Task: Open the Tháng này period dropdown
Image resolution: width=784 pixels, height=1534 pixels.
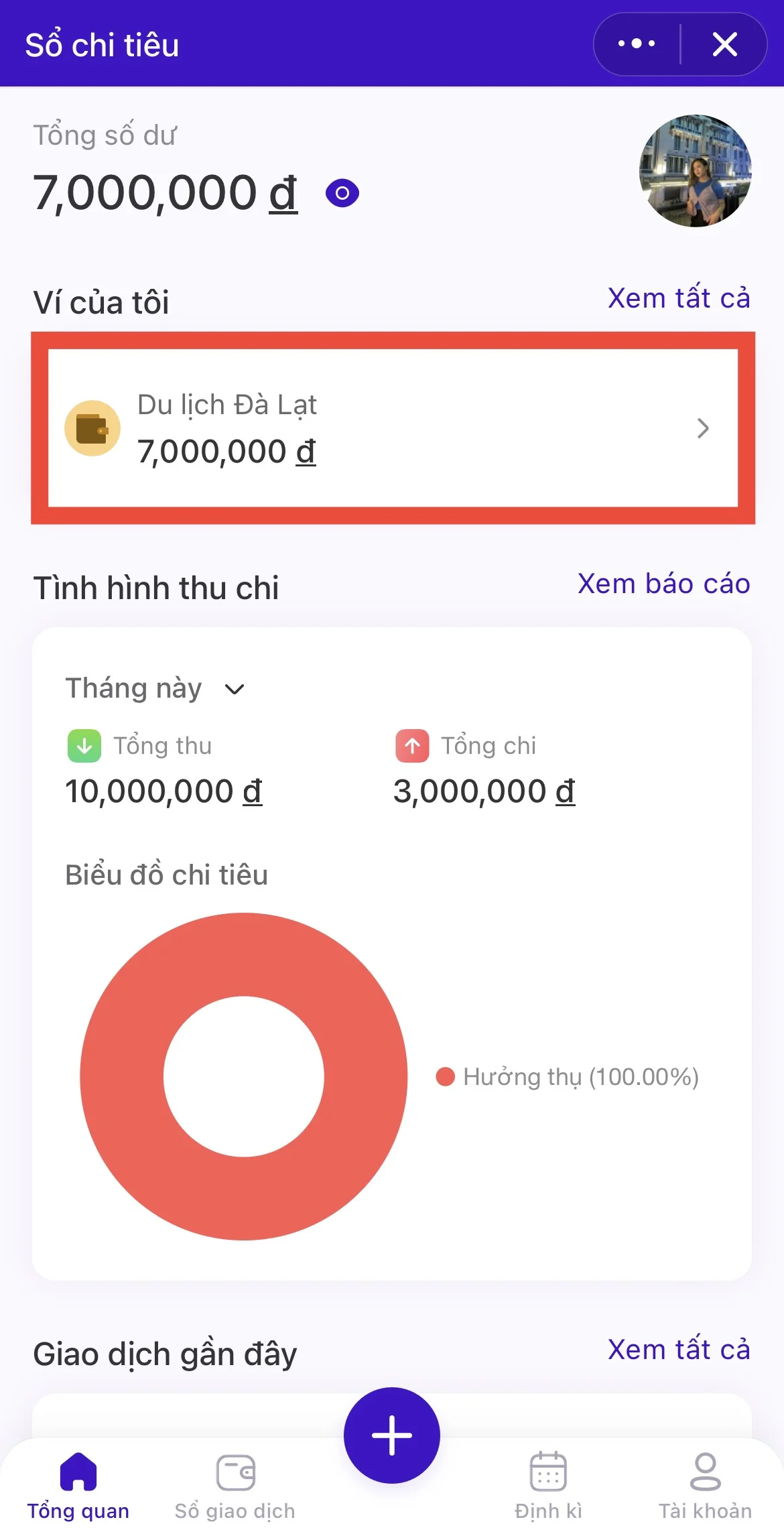Action: pyautogui.click(x=155, y=688)
